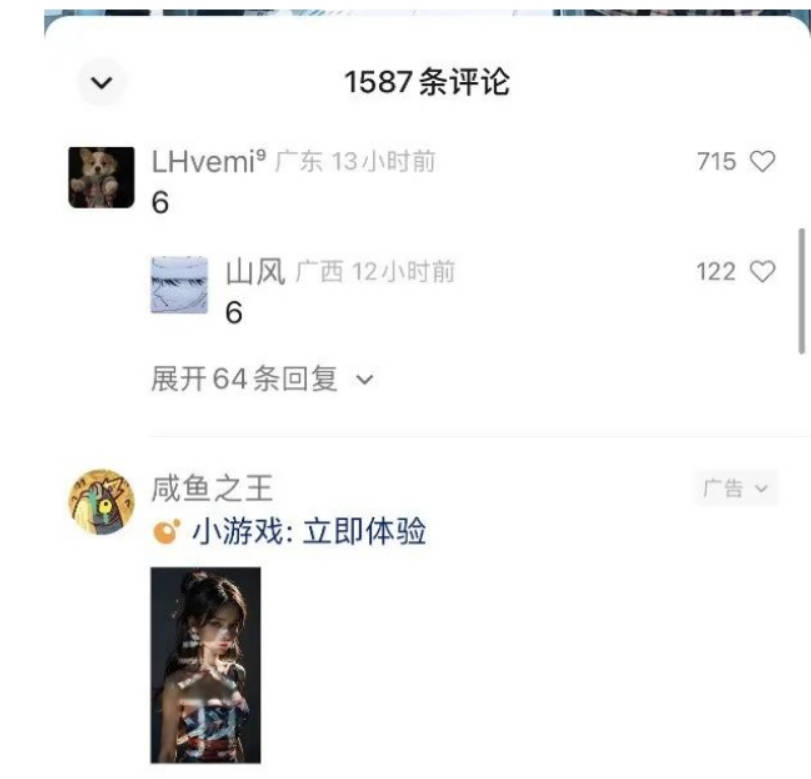Open 山风's profile avatar

pos(180,285)
